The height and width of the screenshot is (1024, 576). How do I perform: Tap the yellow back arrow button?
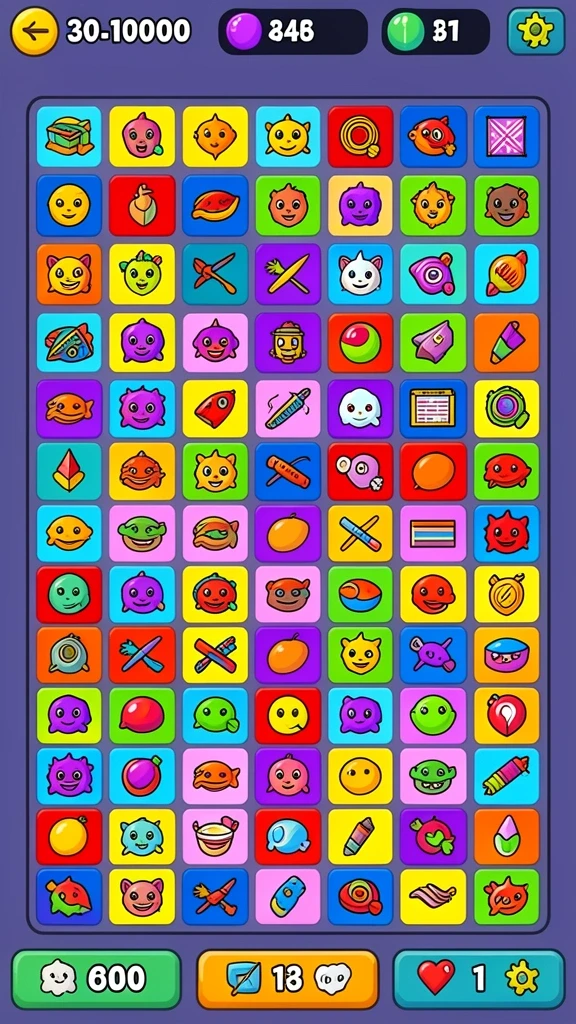tap(34, 31)
